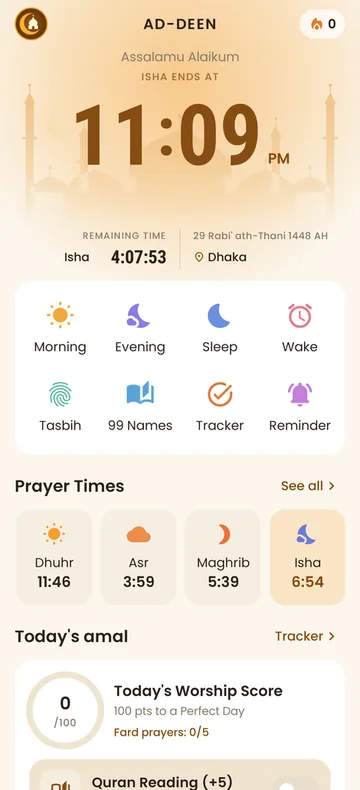Open Sleep duas
The image size is (360, 790).
point(220,328)
